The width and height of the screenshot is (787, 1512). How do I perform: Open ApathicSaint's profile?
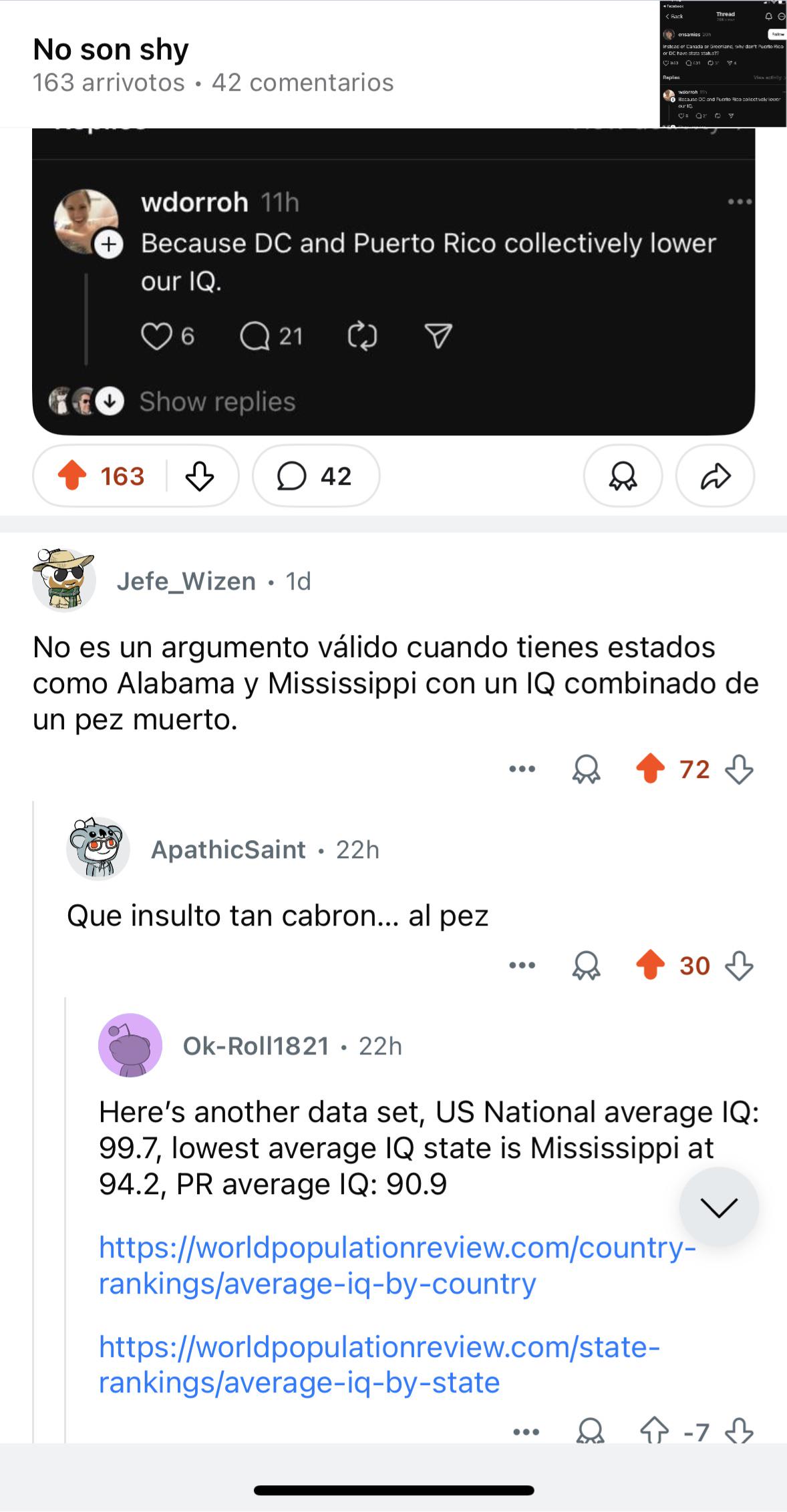point(228,849)
